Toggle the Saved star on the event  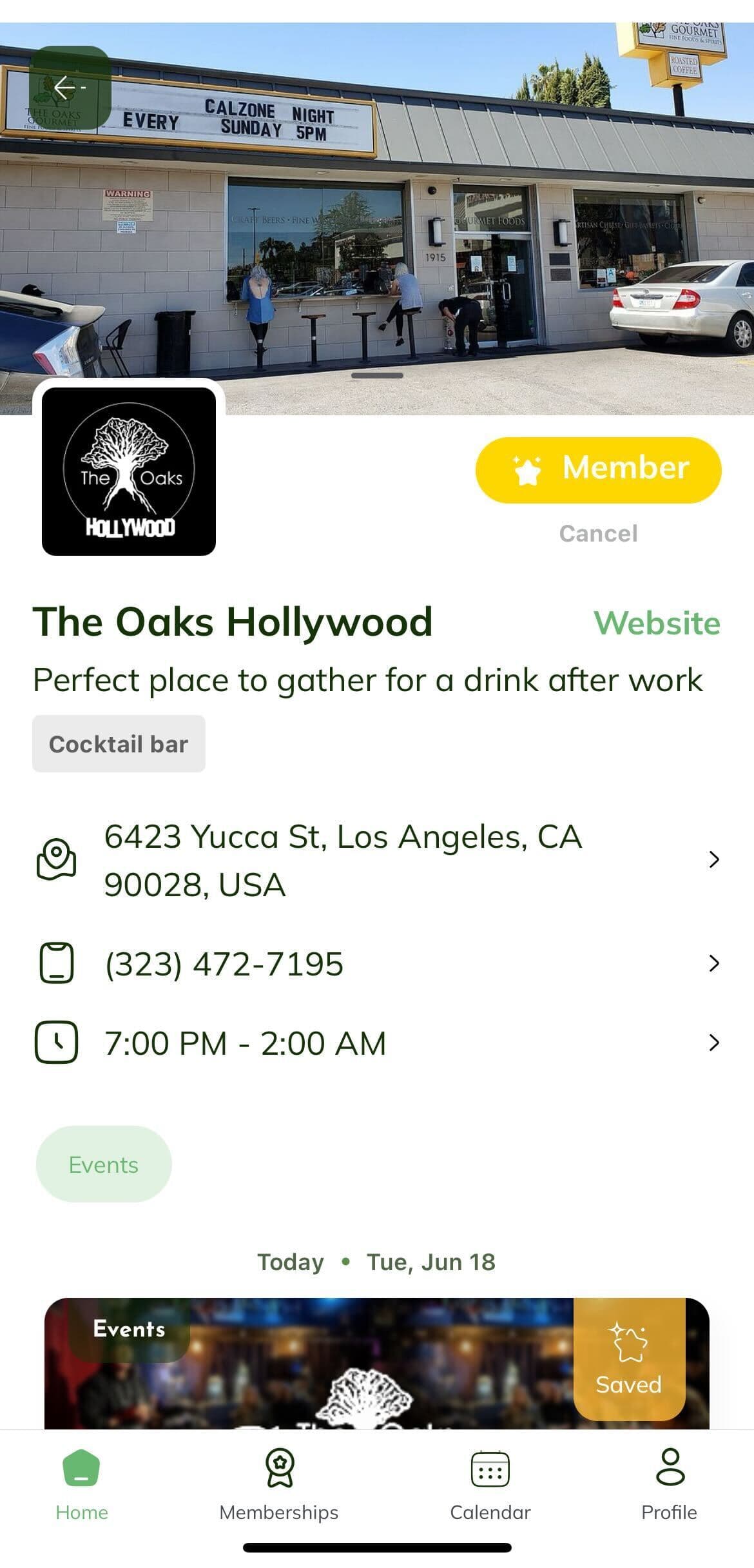[x=628, y=1359]
